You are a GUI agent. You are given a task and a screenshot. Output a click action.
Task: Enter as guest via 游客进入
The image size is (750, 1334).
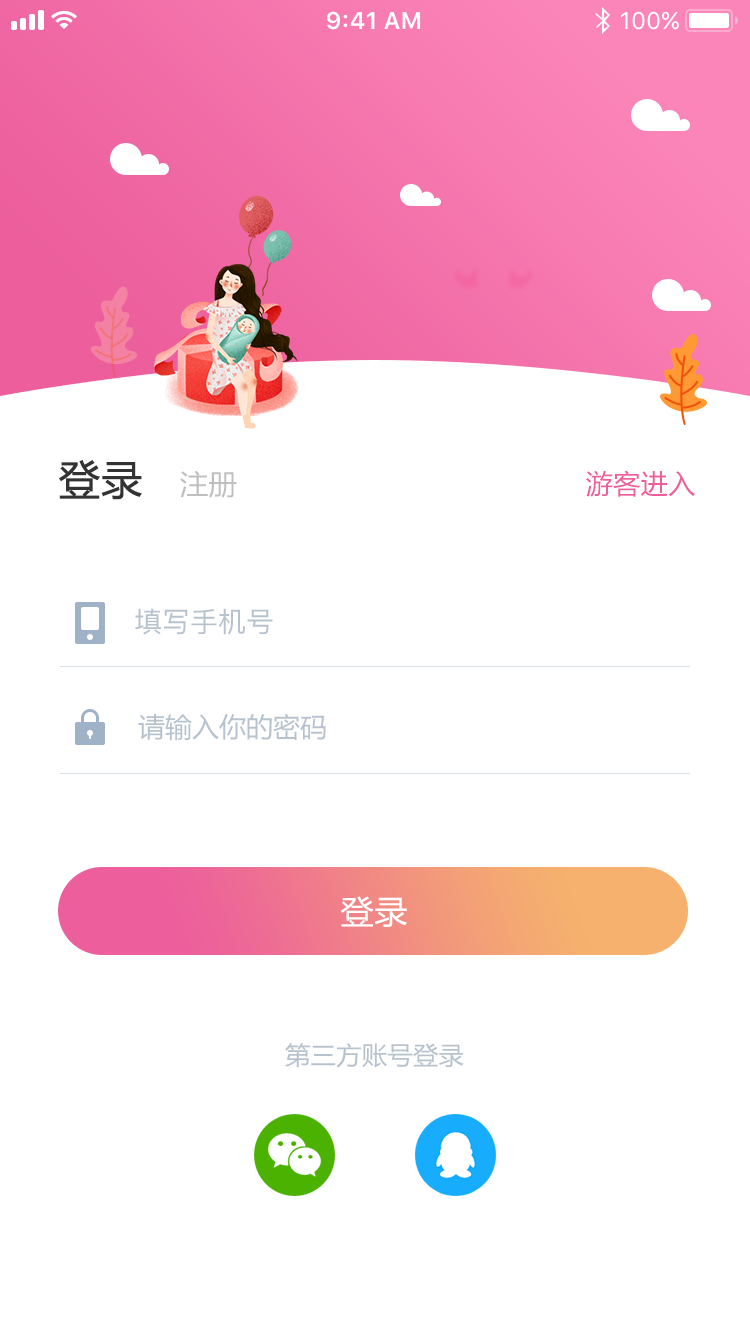coord(640,484)
